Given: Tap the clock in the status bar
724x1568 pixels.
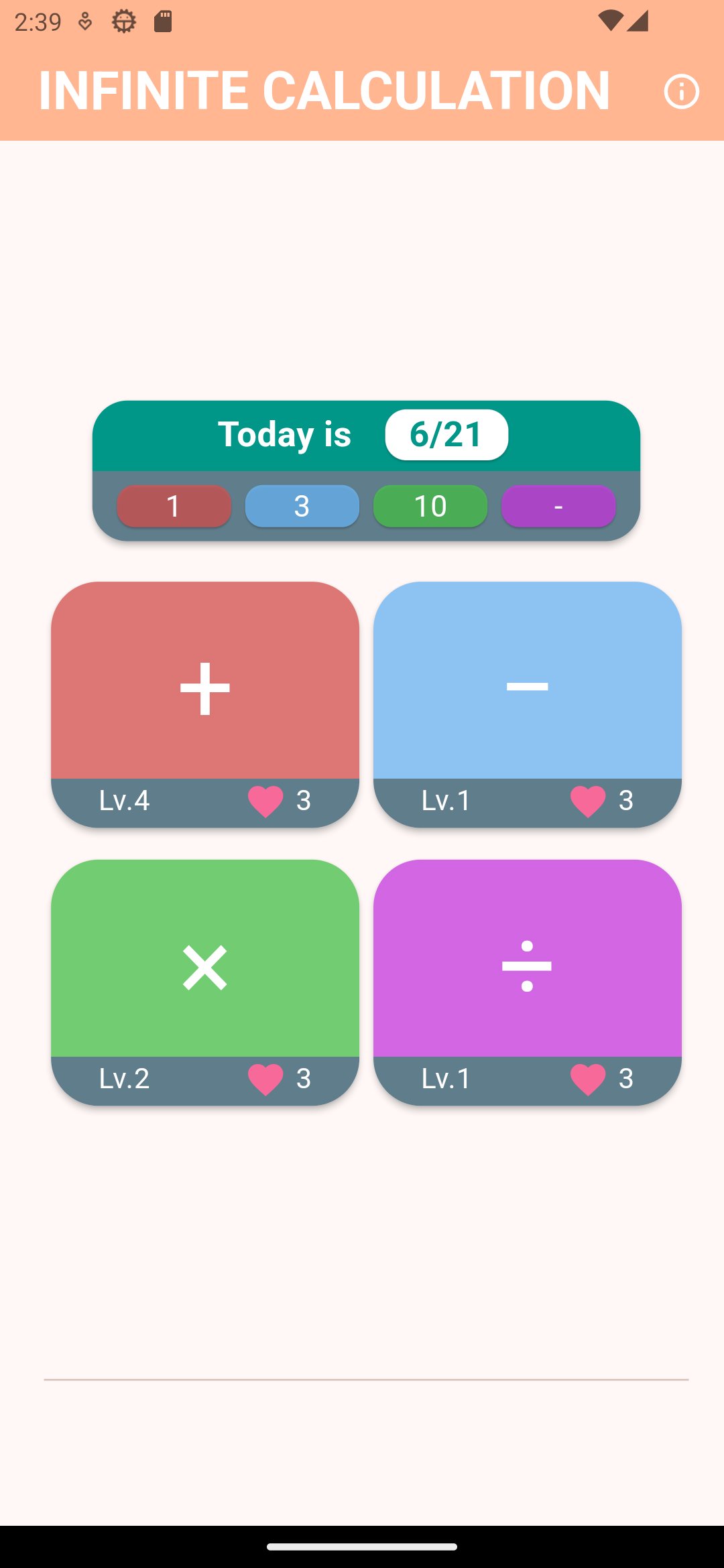Looking at the screenshot, I should pos(38,21).
